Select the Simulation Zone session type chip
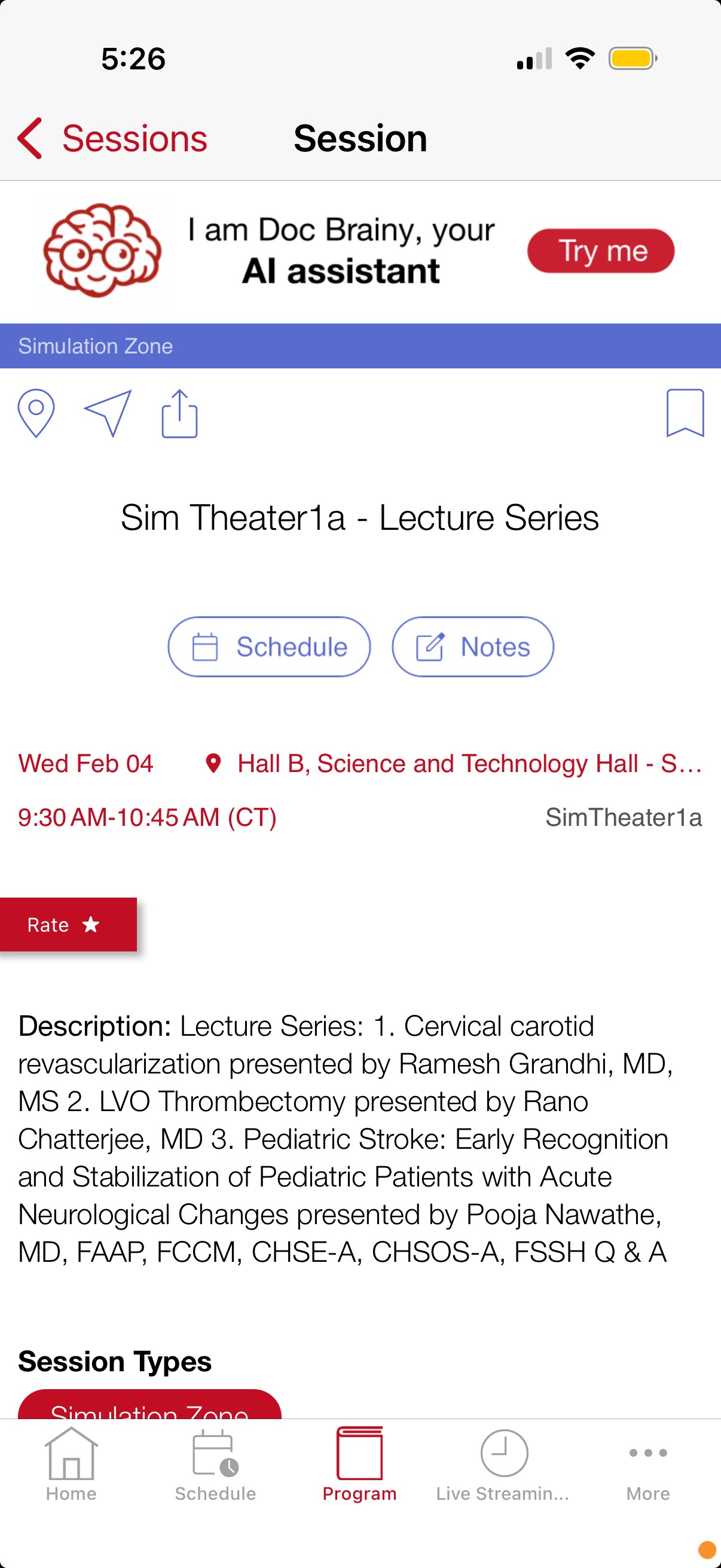This screenshot has height=1568, width=721. [x=149, y=1405]
